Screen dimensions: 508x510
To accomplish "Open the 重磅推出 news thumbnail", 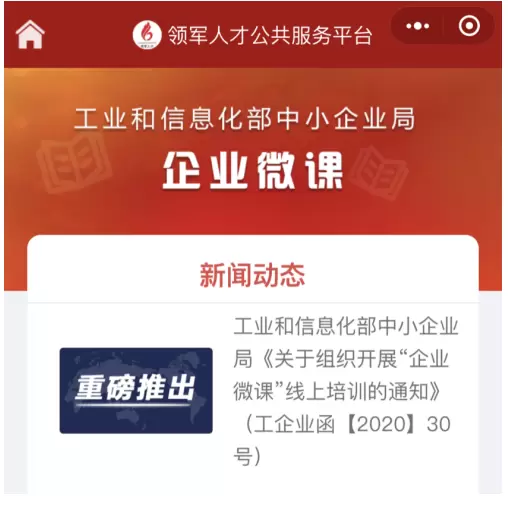I will point(136,390).
